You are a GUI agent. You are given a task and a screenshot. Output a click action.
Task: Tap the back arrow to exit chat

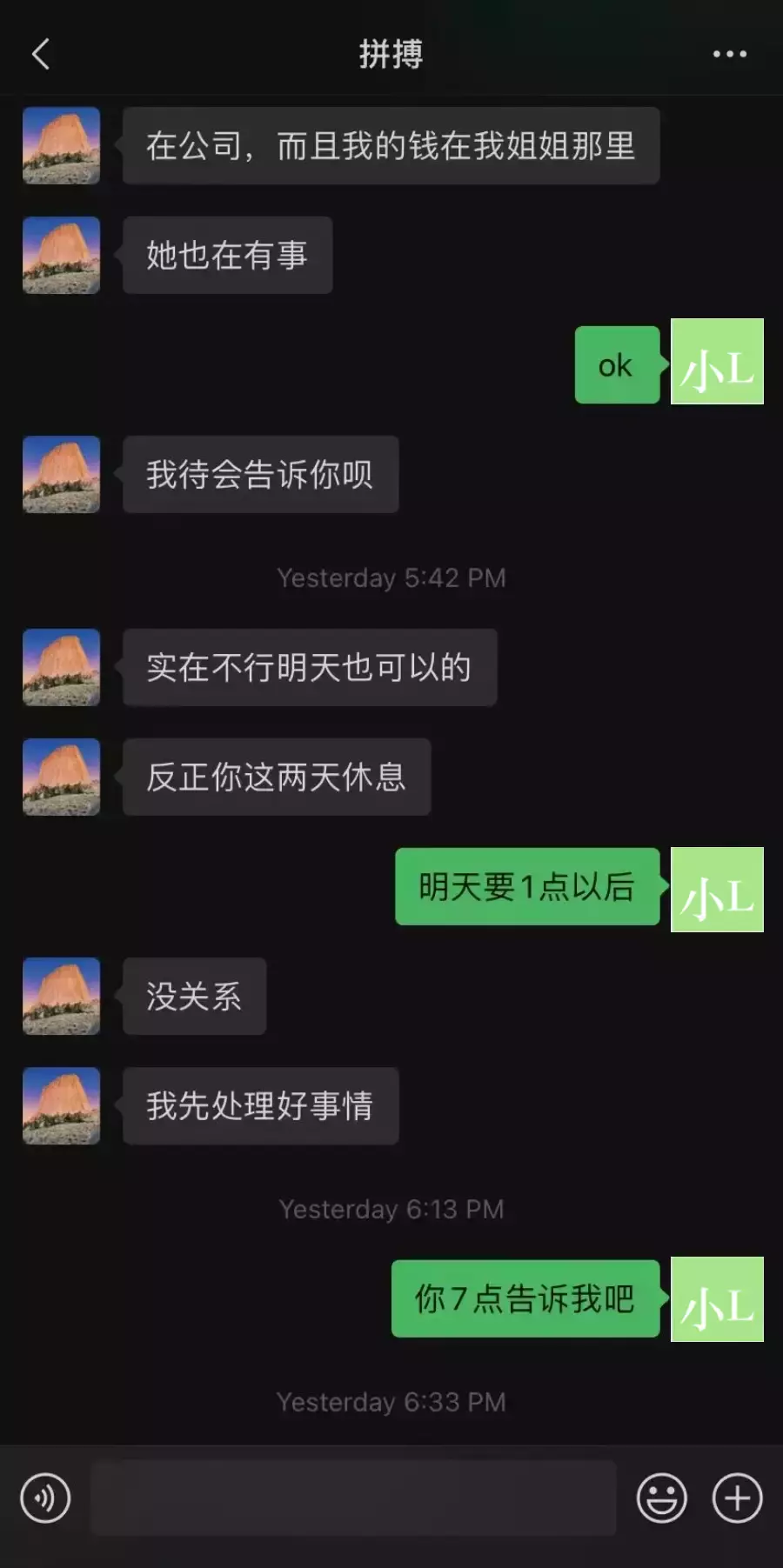pyautogui.click(x=38, y=52)
